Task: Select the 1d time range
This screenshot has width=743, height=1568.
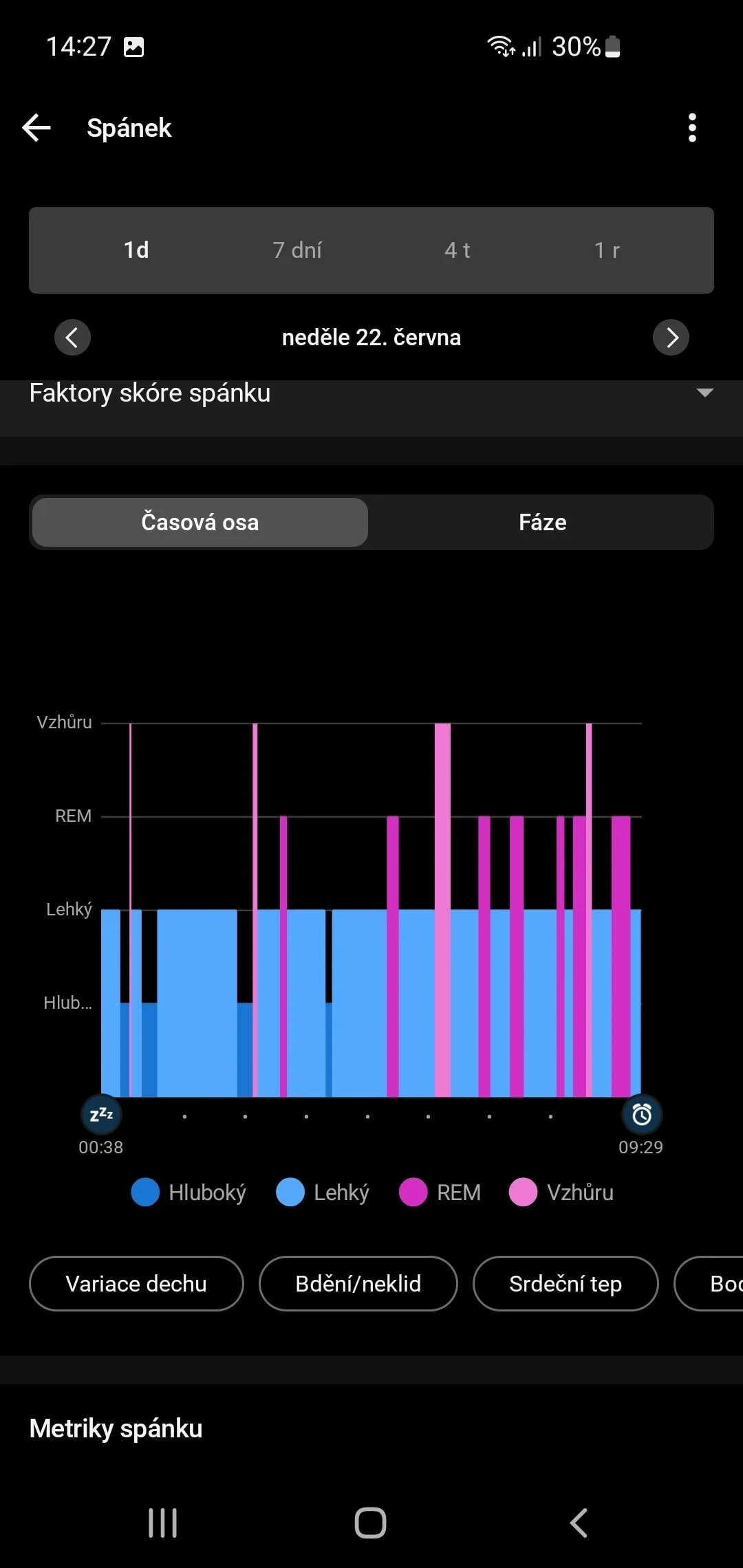Action: pyautogui.click(x=136, y=250)
